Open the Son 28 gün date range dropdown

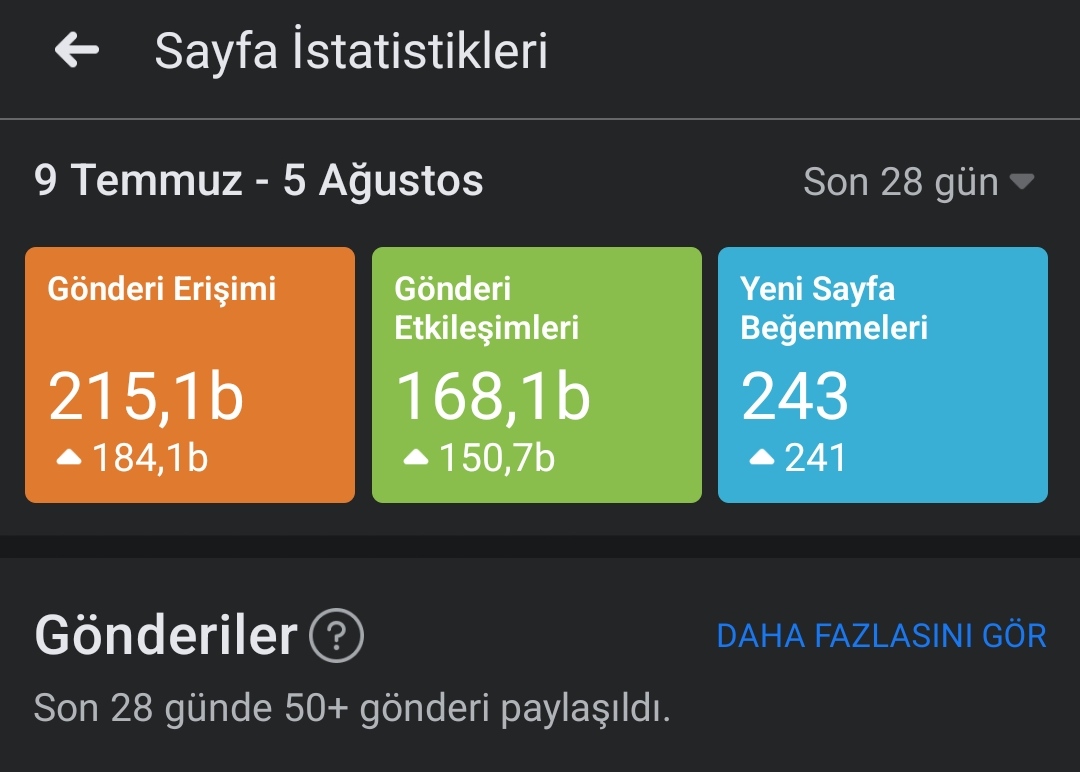pos(919,182)
